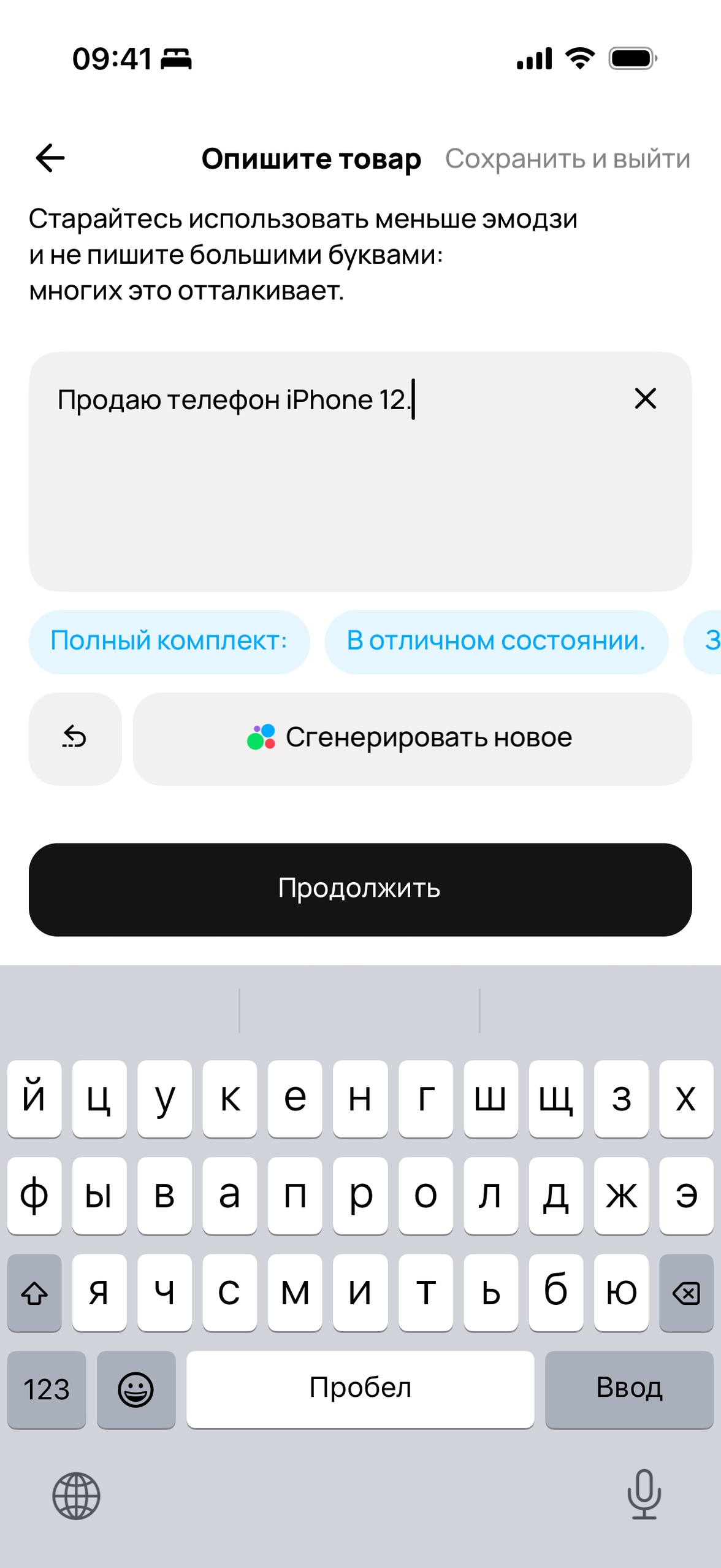The image size is (721, 1568).
Task: Undo the last generated text
Action: 75,738
